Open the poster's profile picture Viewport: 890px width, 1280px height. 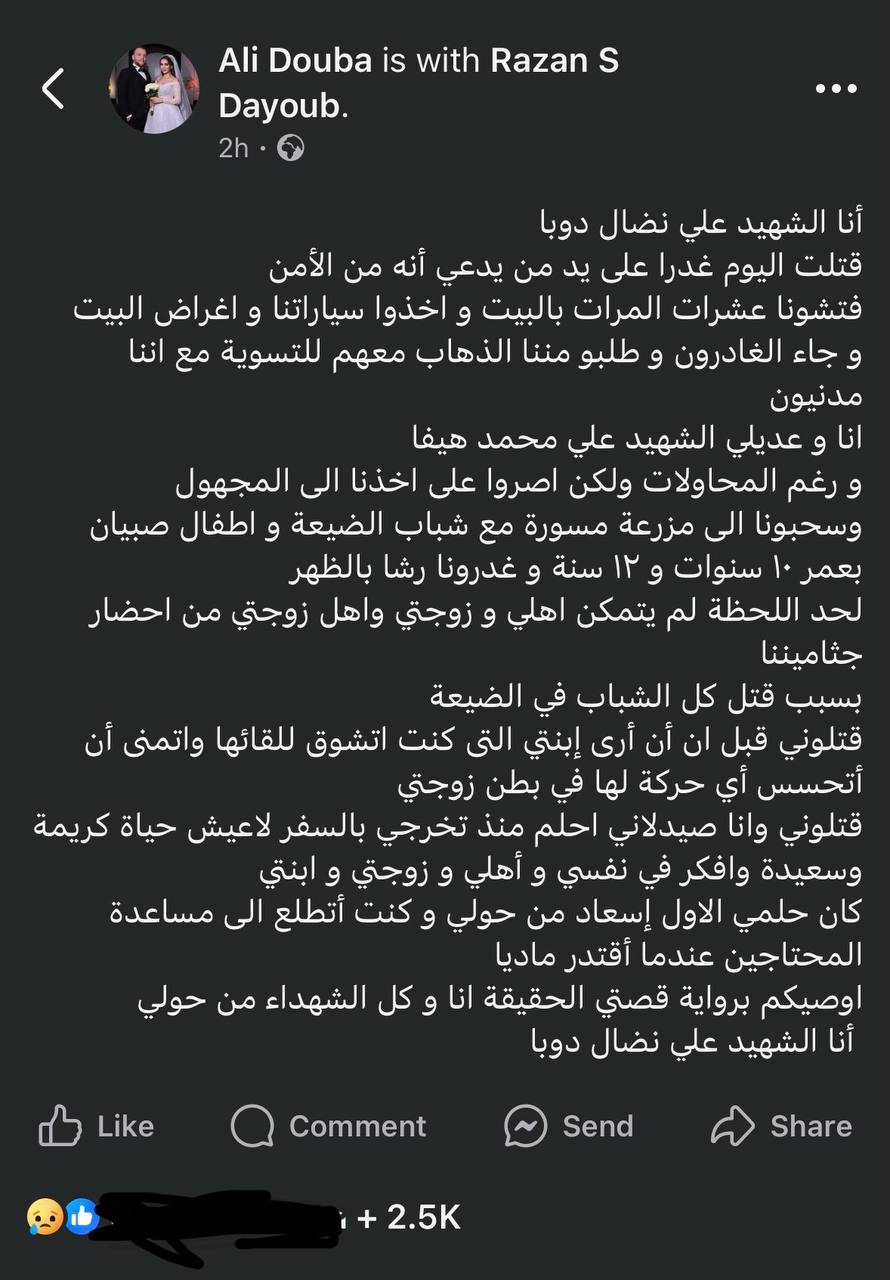click(x=153, y=89)
